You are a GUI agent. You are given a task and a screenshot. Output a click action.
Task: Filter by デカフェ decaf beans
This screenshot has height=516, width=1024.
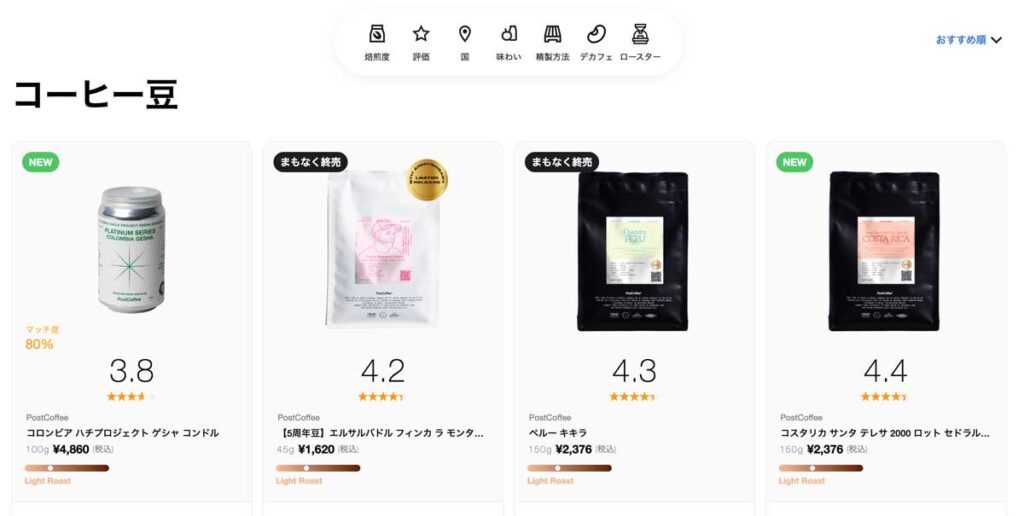pyautogui.click(x=596, y=42)
